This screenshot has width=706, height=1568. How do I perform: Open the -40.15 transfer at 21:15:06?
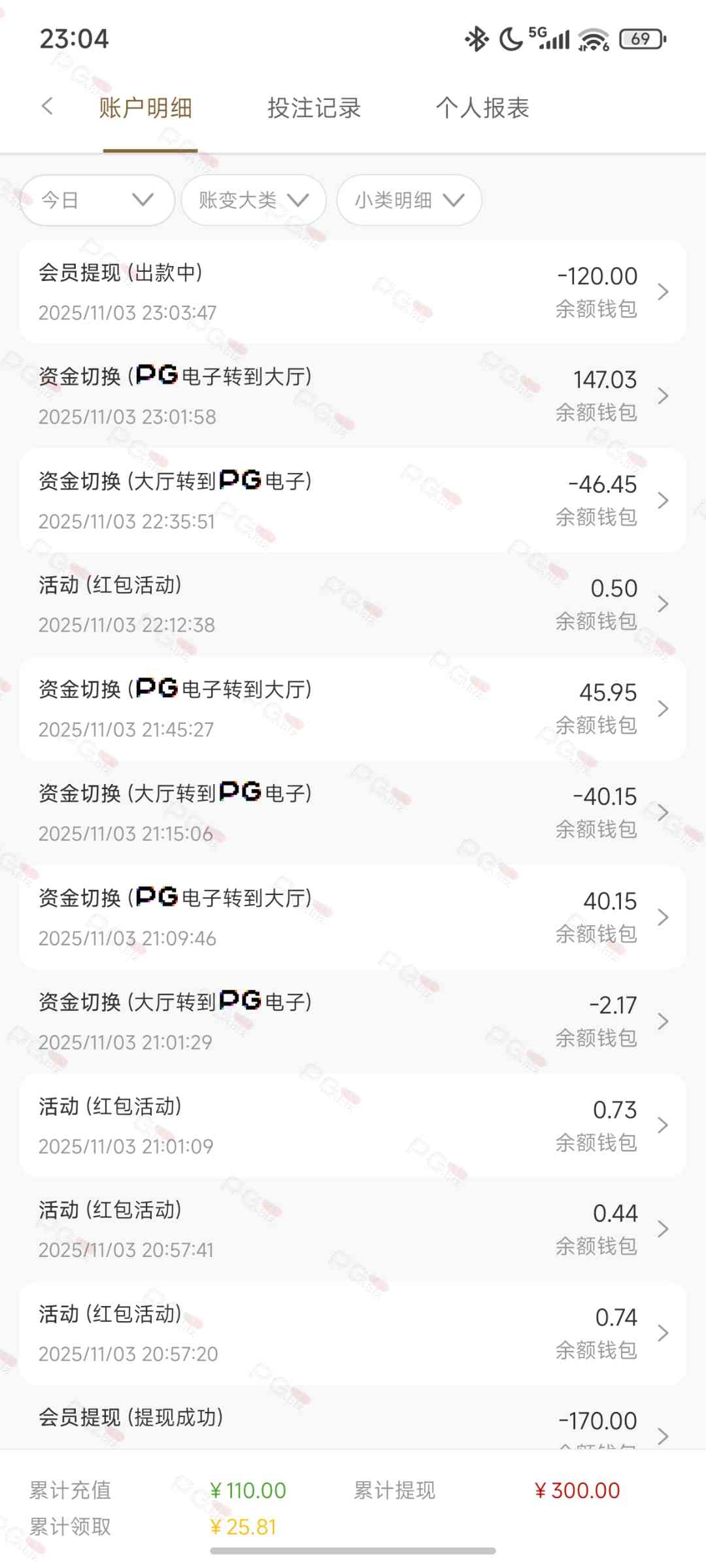353,813
